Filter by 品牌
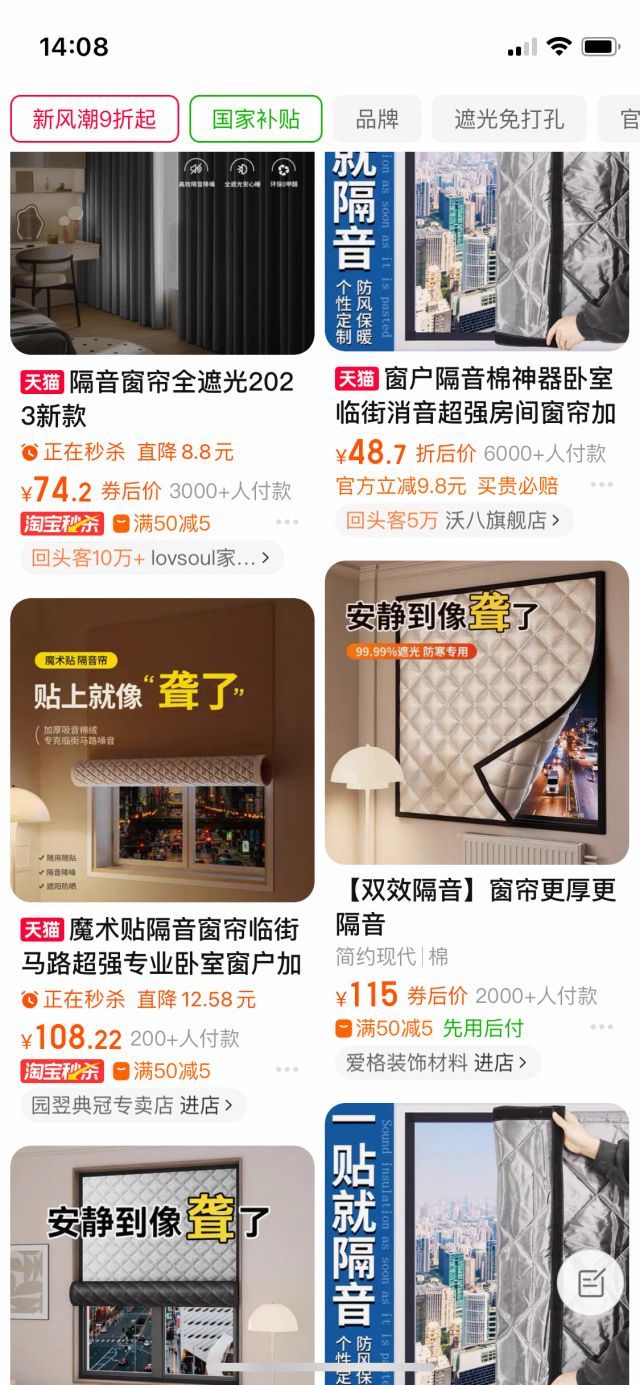 pos(377,119)
